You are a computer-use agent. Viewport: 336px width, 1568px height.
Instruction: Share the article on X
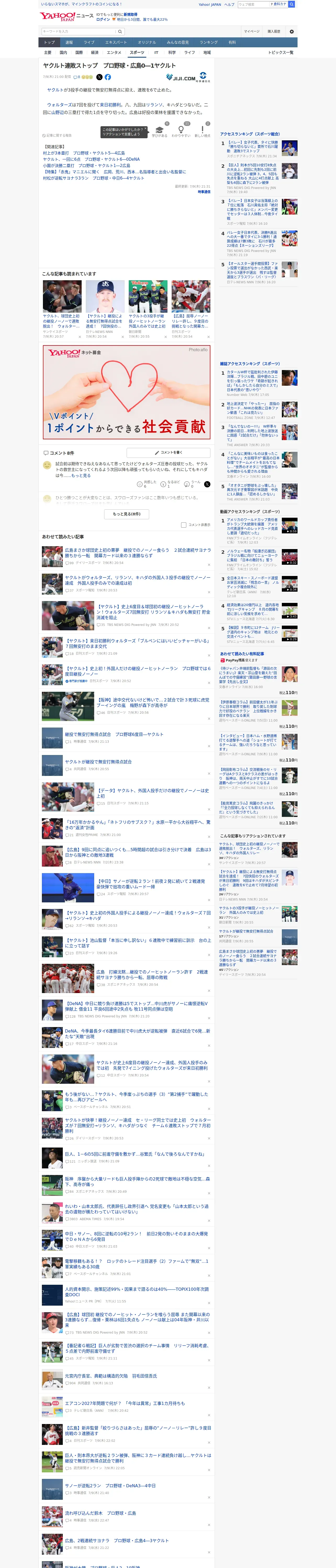point(99,77)
